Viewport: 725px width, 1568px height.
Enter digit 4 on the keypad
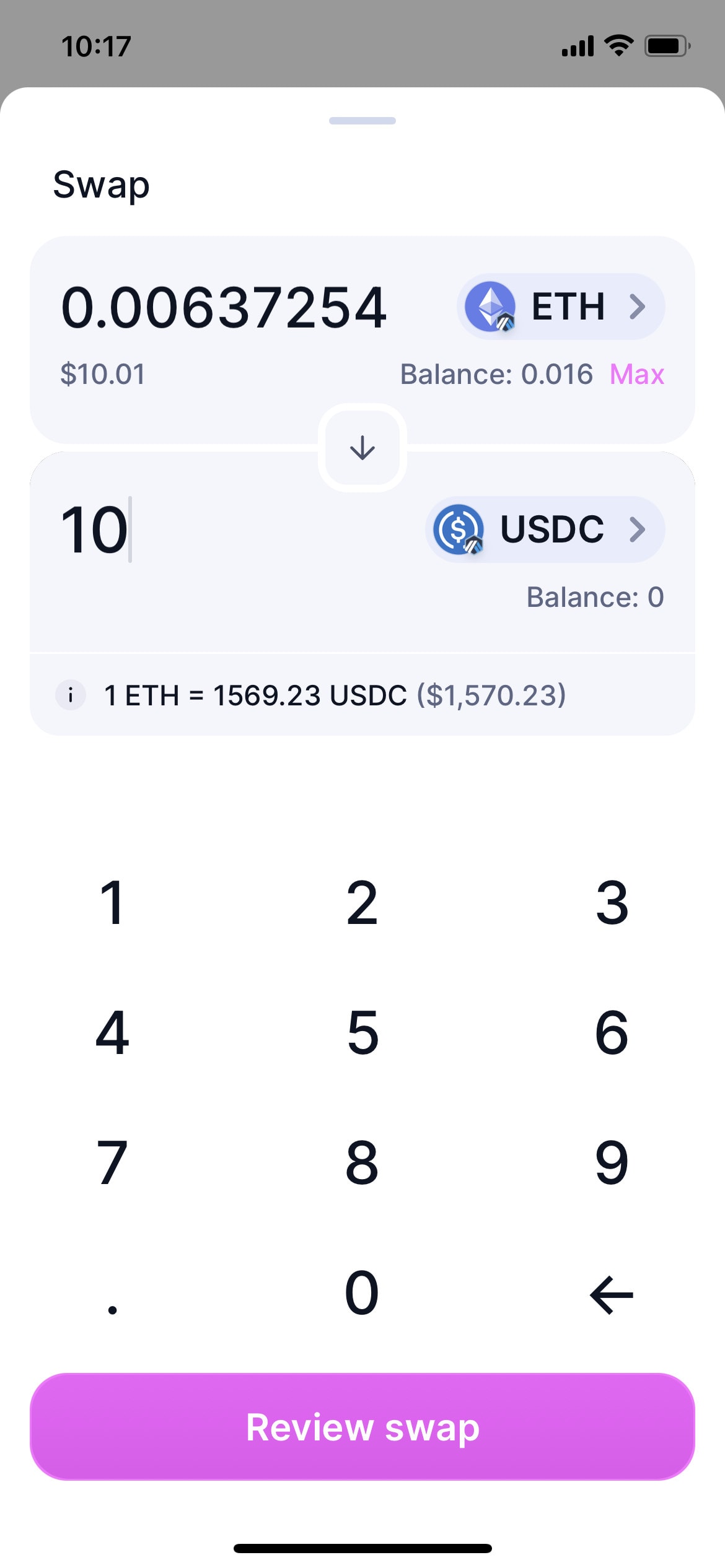pyautogui.click(x=113, y=1032)
